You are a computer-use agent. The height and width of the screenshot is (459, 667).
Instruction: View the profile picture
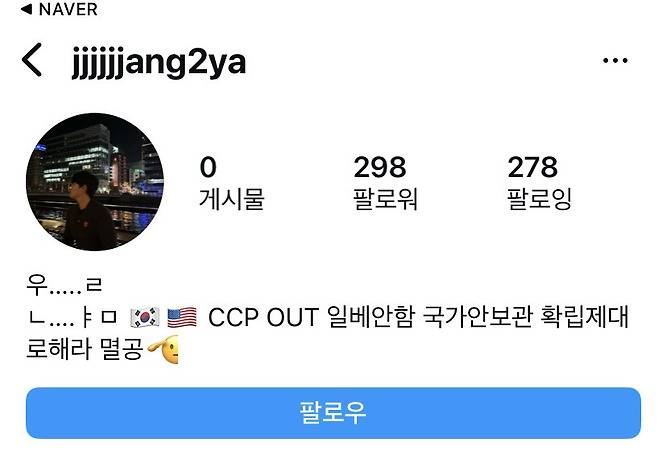(x=95, y=181)
